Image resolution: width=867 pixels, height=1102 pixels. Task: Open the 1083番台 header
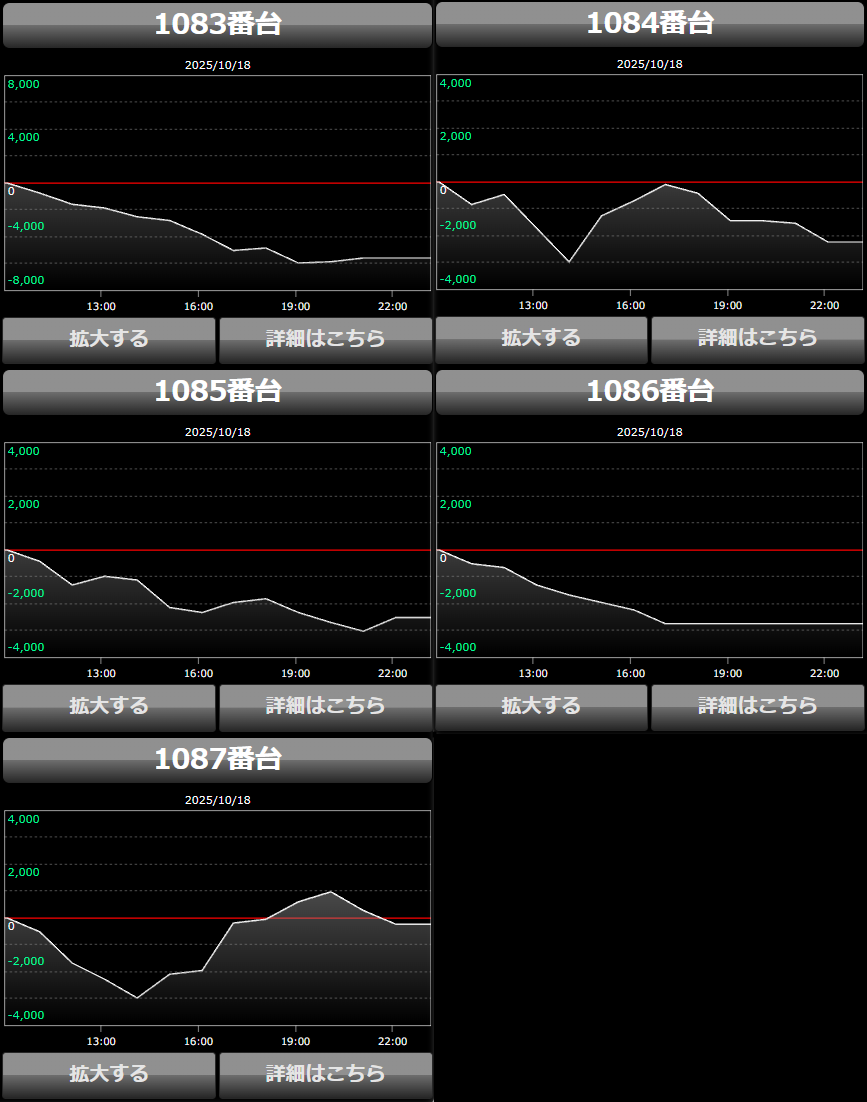pos(217,25)
